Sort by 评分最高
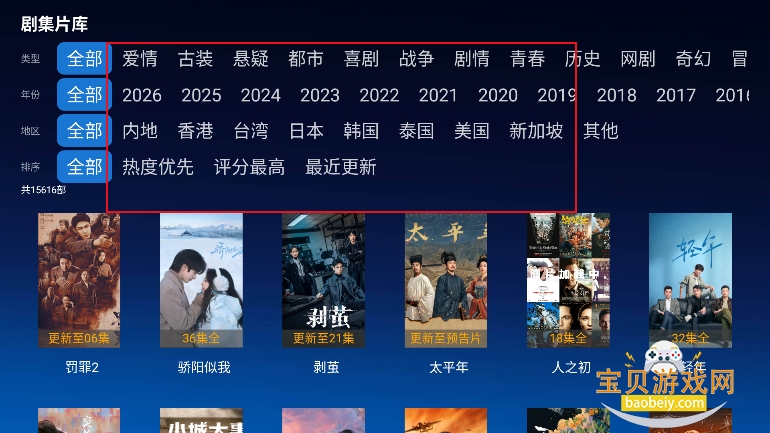The width and height of the screenshot is (770, 433). 249,167
